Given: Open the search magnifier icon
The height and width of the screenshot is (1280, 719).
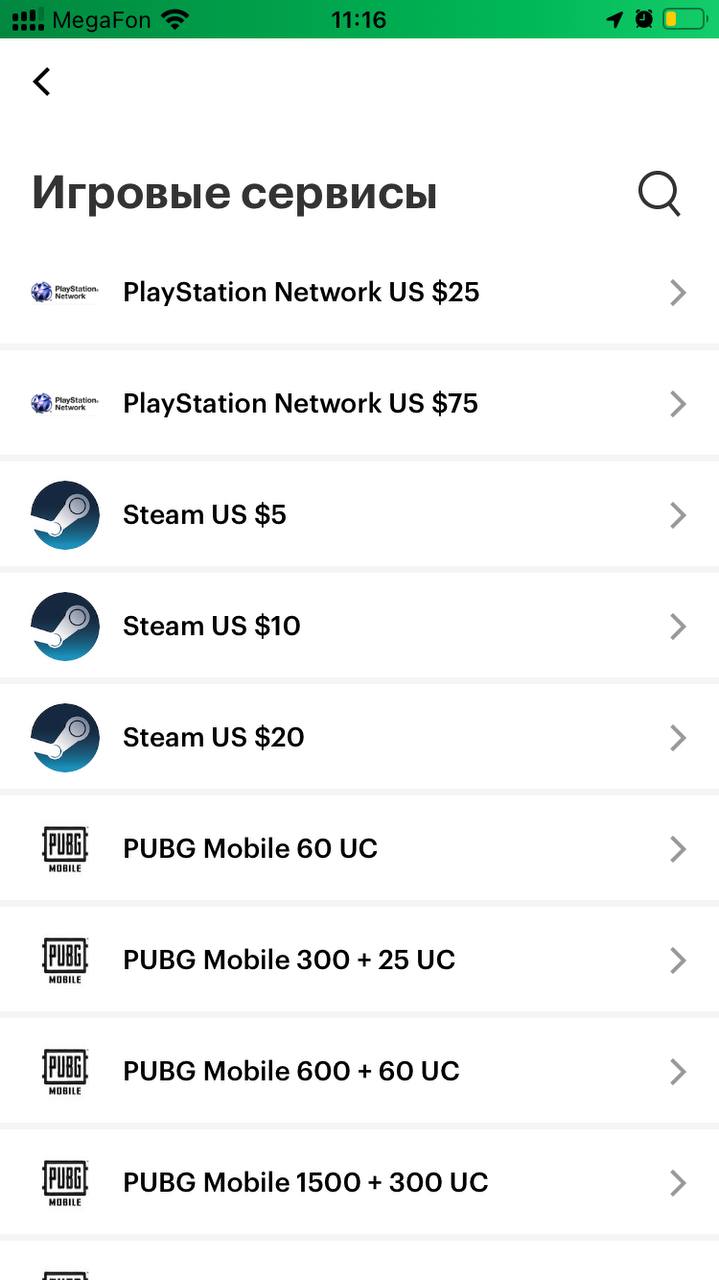Looking at the screenshot, I should coord(659,194).
